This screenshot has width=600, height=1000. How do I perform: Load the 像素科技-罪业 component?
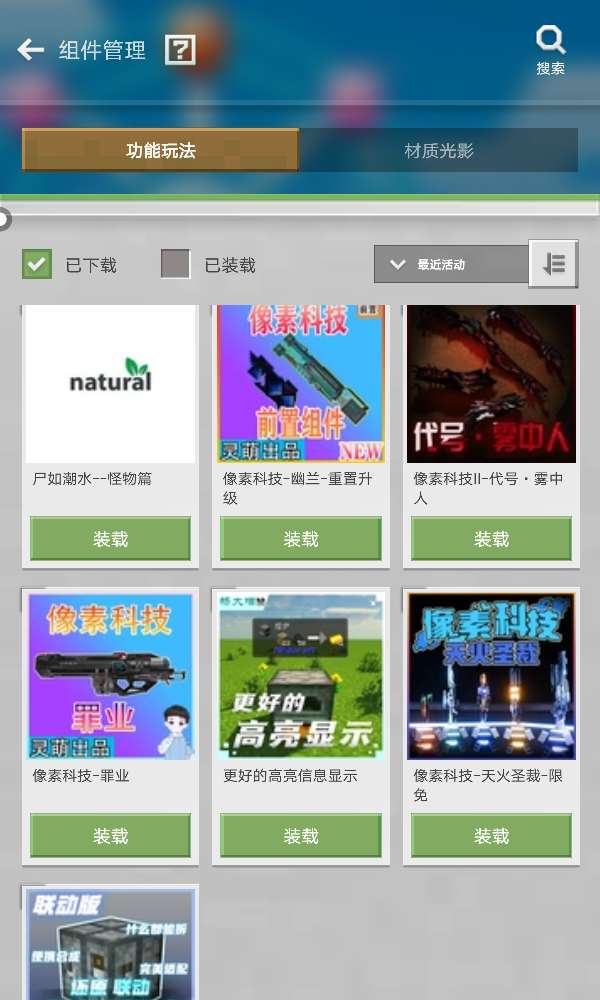110,836
